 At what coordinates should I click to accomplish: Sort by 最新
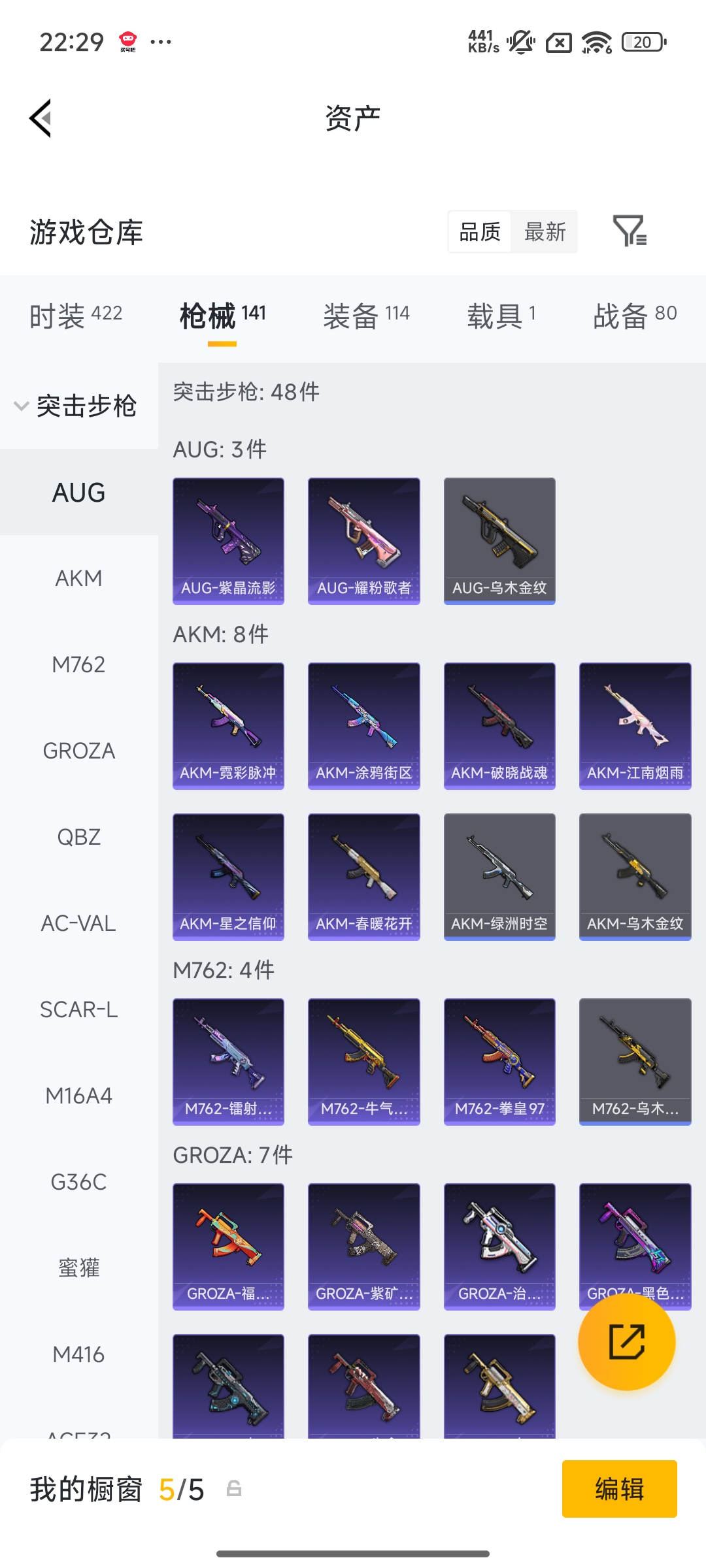click(x=545, y=231)
